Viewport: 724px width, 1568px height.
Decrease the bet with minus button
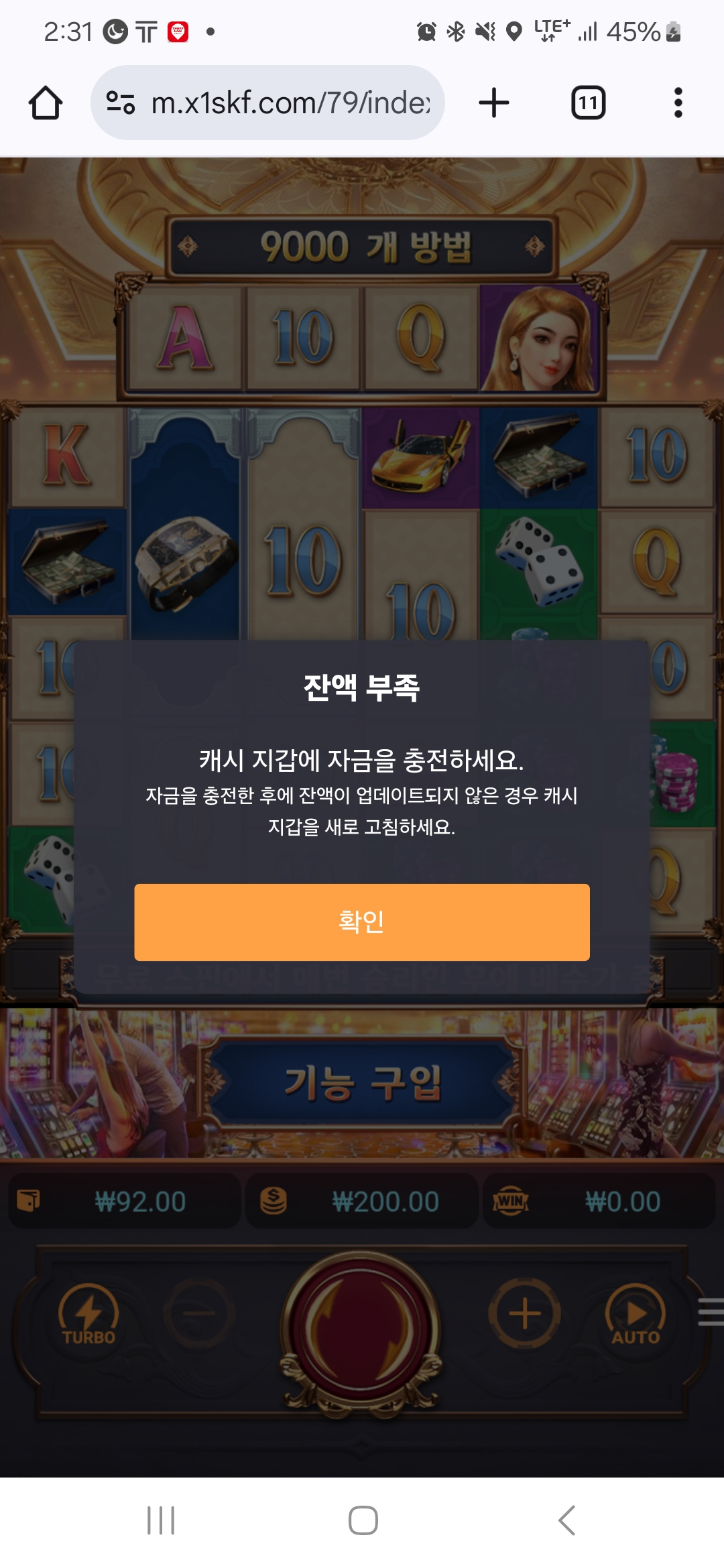(199, 1313)
